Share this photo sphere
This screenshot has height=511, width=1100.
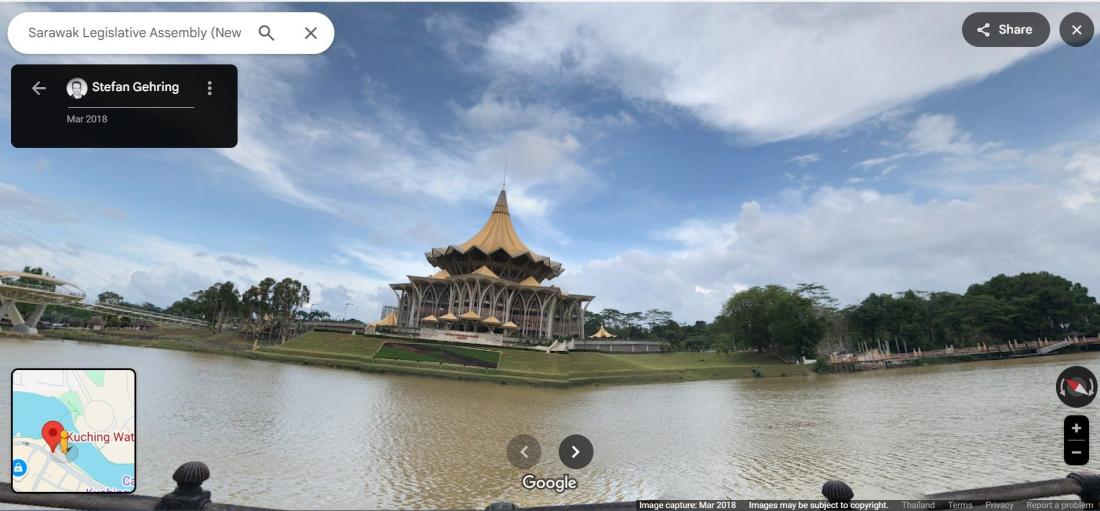coord(1005,30)
